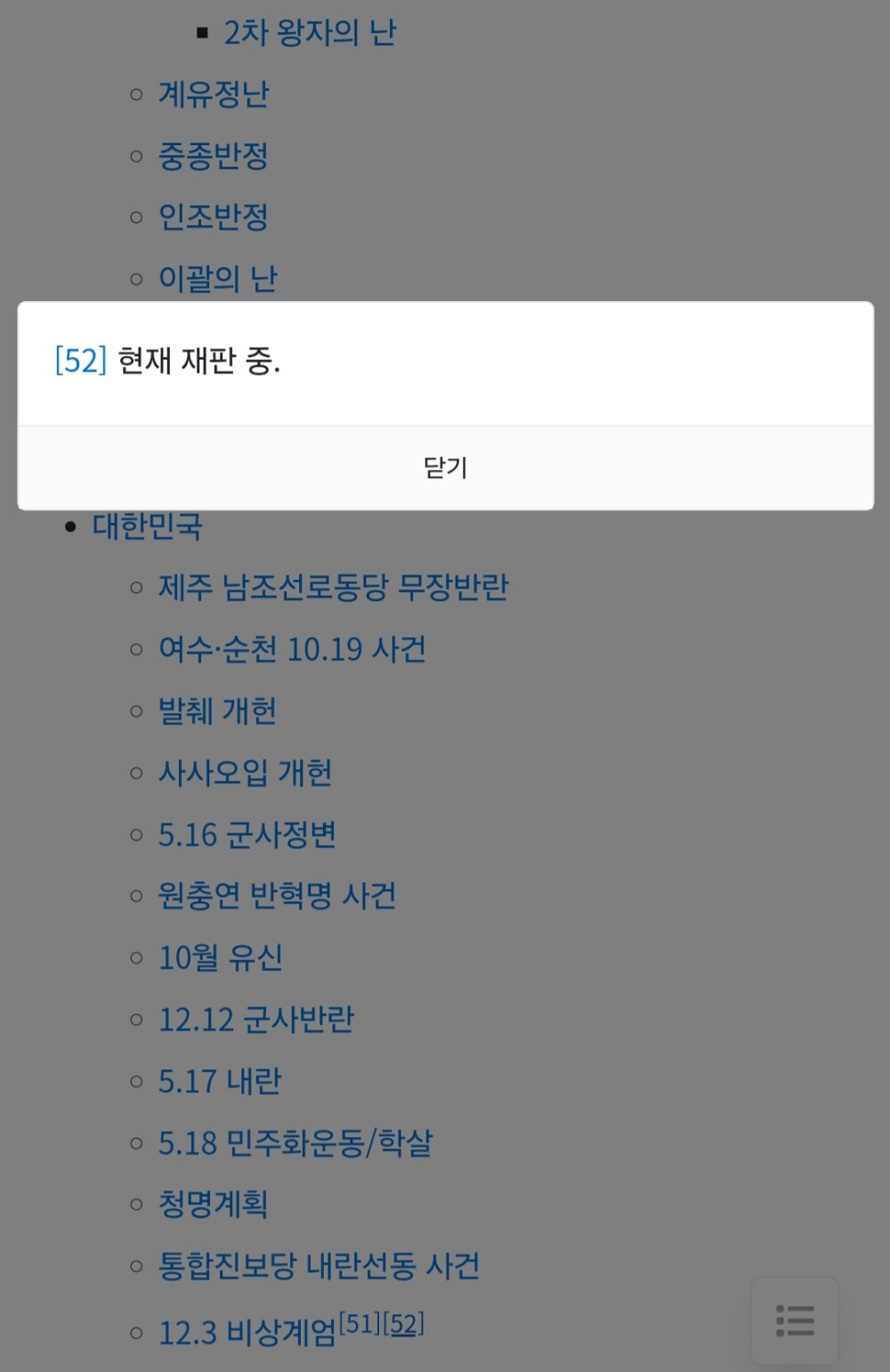The height and width of the screenshot is (1372, 890).
Task: Open the 통합진보당 내란선동 사건 link
Action: point(319,1266)
